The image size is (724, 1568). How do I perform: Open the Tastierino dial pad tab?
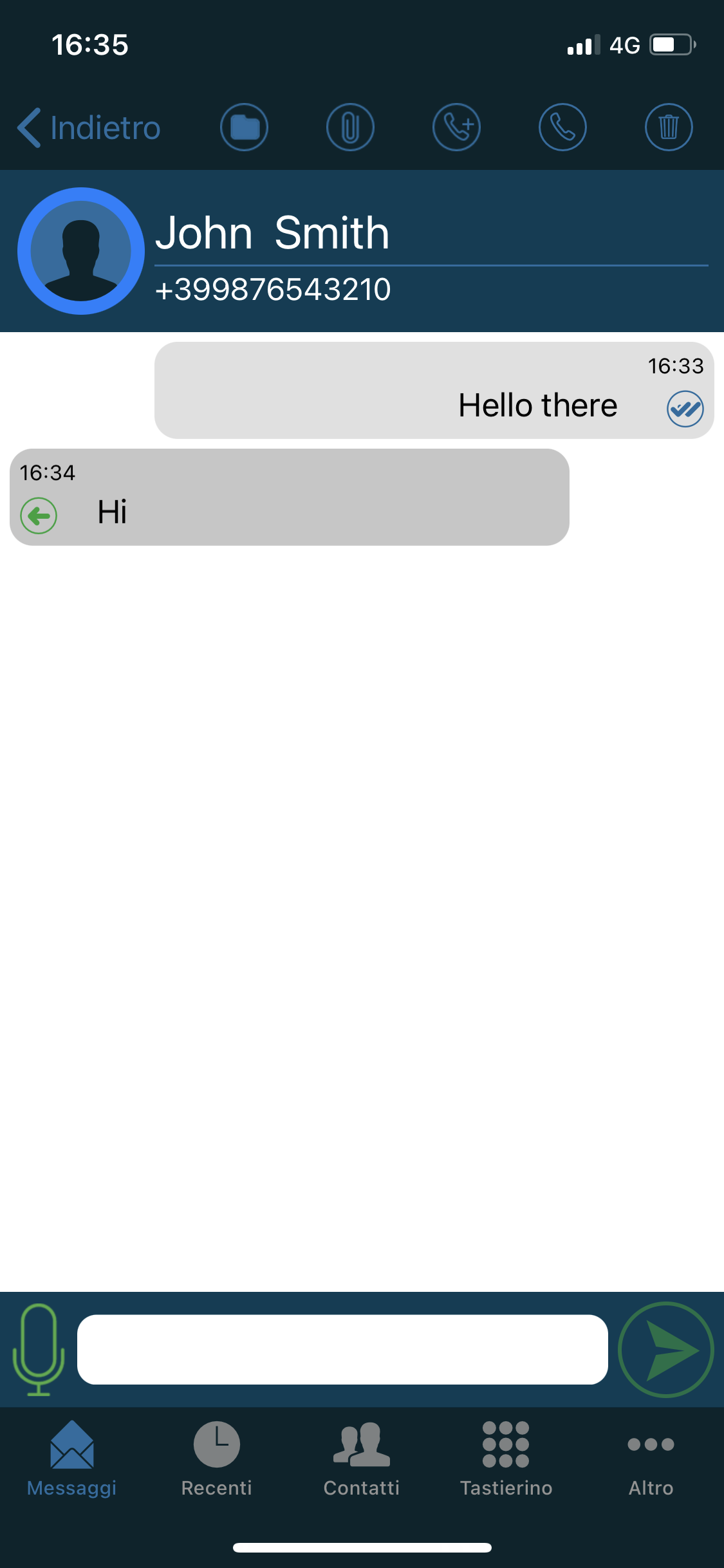[506, 1459]
